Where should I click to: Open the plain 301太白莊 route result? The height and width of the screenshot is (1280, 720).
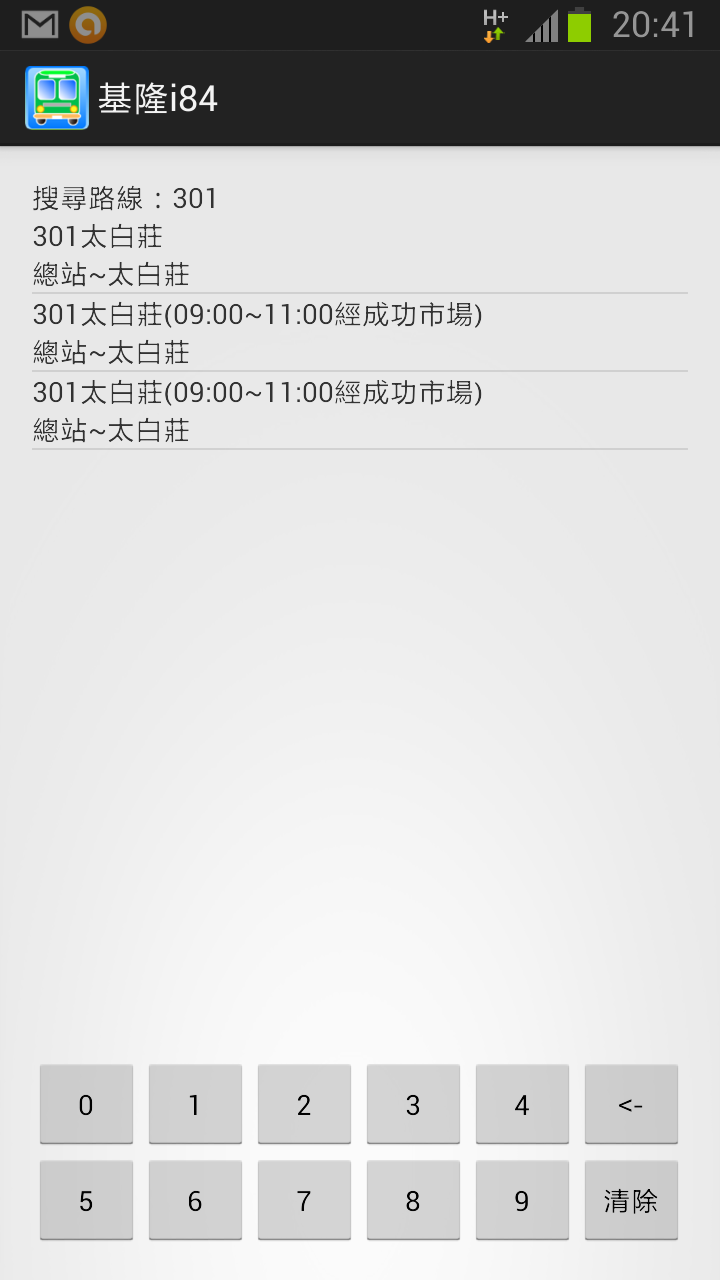click(x=360, y=255)
